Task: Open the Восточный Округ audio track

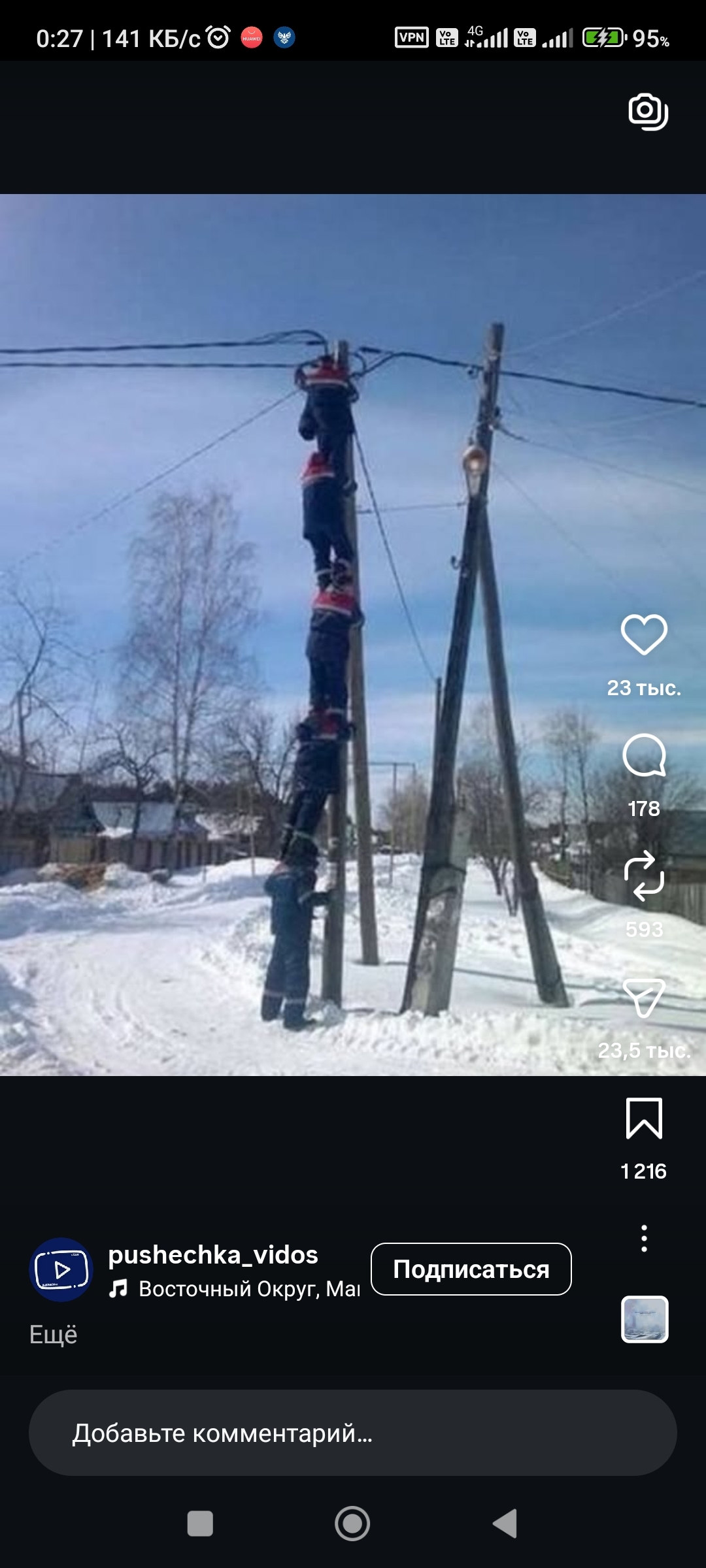Action: 248,1289
